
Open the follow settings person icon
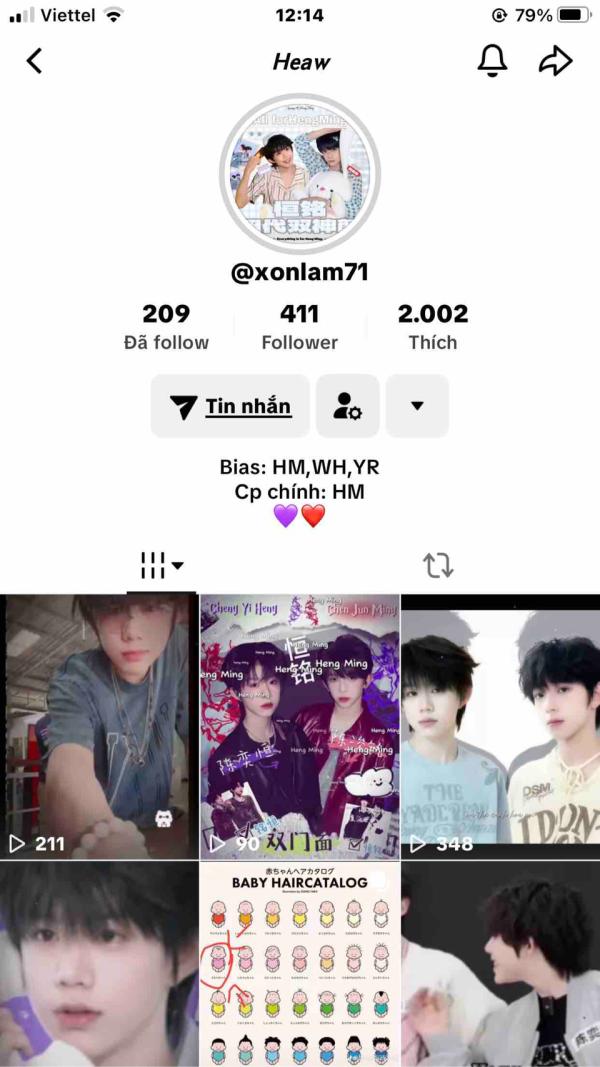[x=347, y=406]
